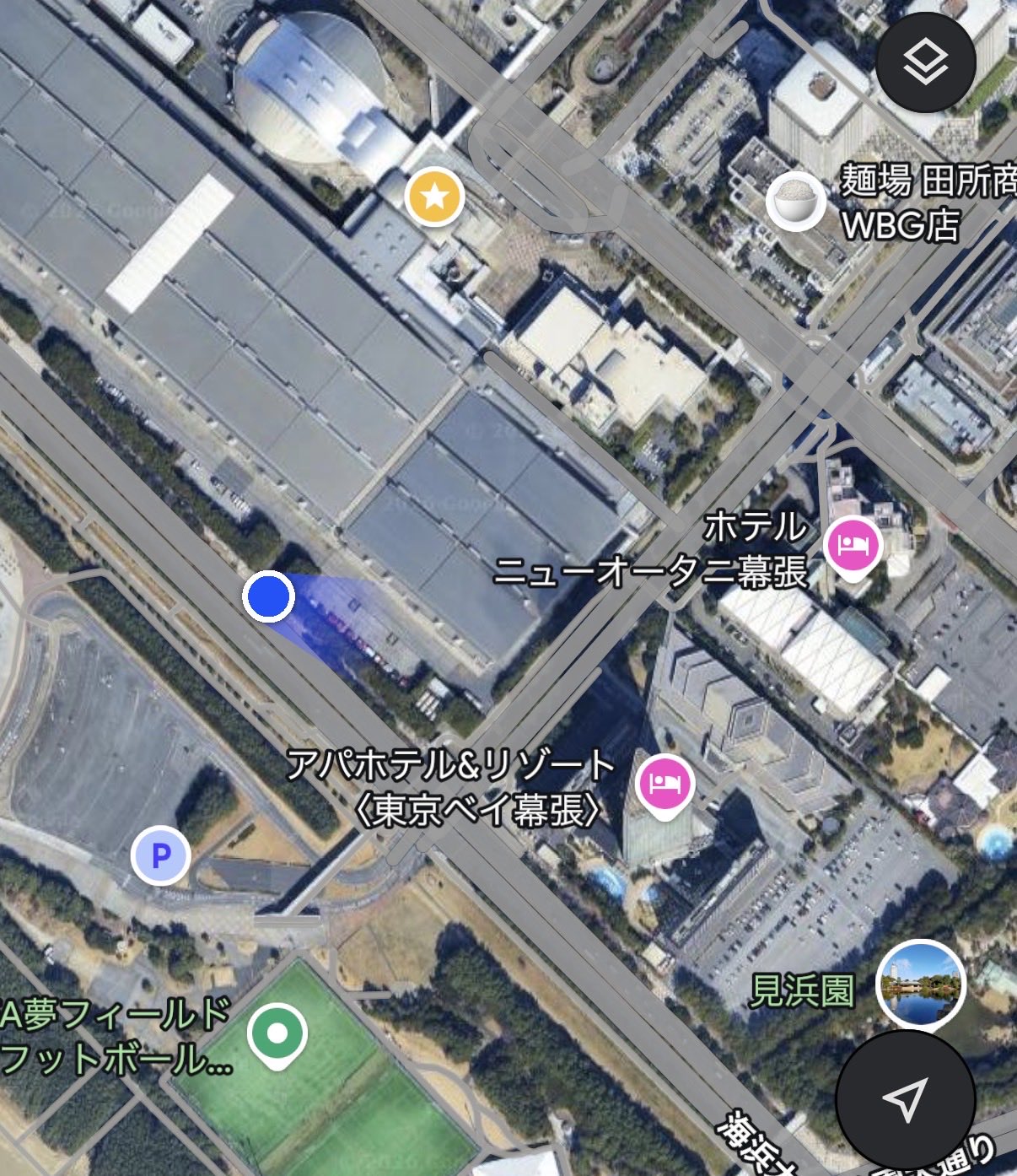Select the green football field pin
The width and height of the screenshot is (1017, 1176).
[x=277, y=1036]
